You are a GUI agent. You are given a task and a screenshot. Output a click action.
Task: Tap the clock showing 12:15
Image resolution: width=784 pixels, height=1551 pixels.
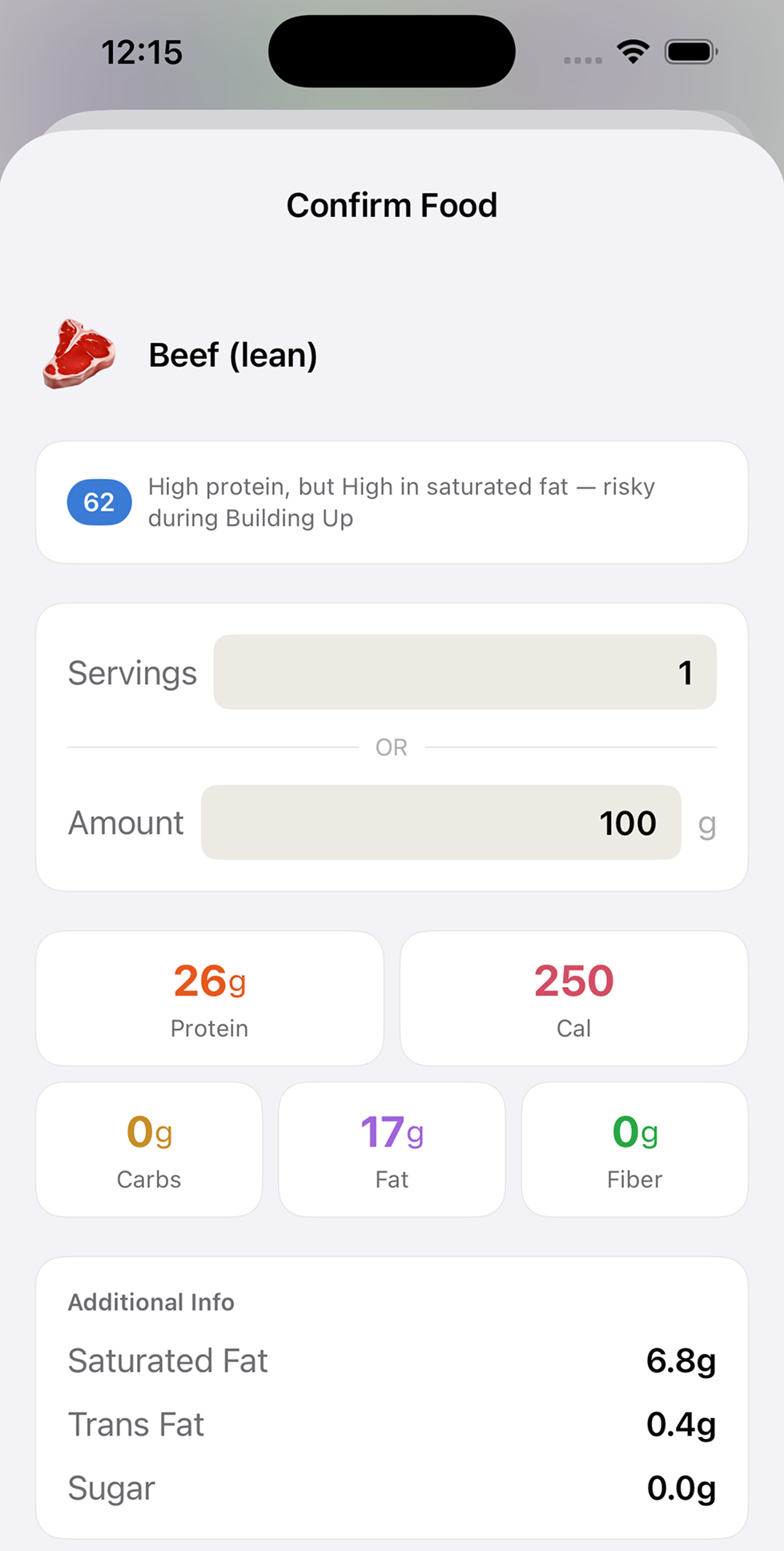(x=143, y=50)
